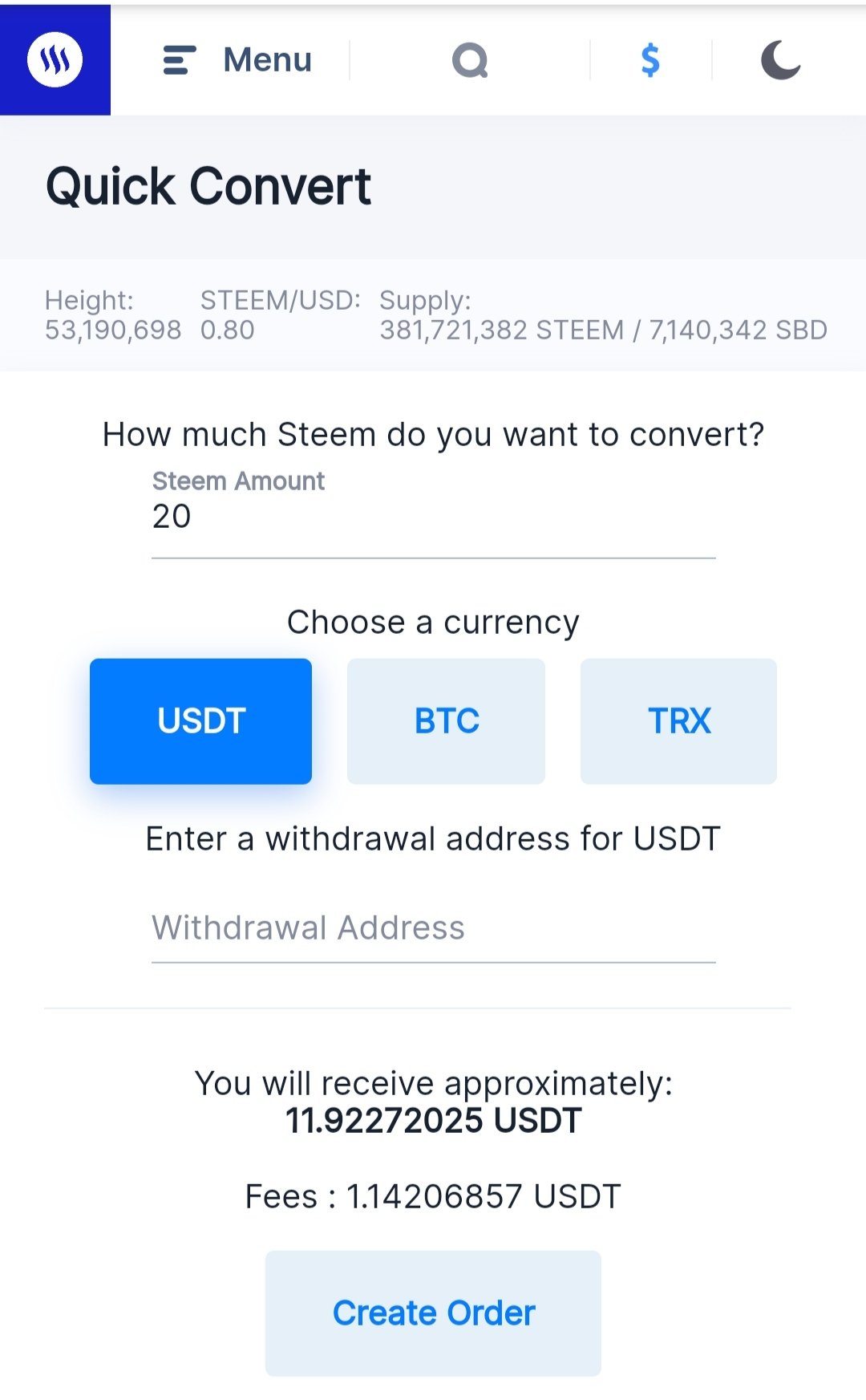Pick TRX as the currency
Viewport: 866px width, 1400px height.
pyautogui.click(x=678, y=720)
